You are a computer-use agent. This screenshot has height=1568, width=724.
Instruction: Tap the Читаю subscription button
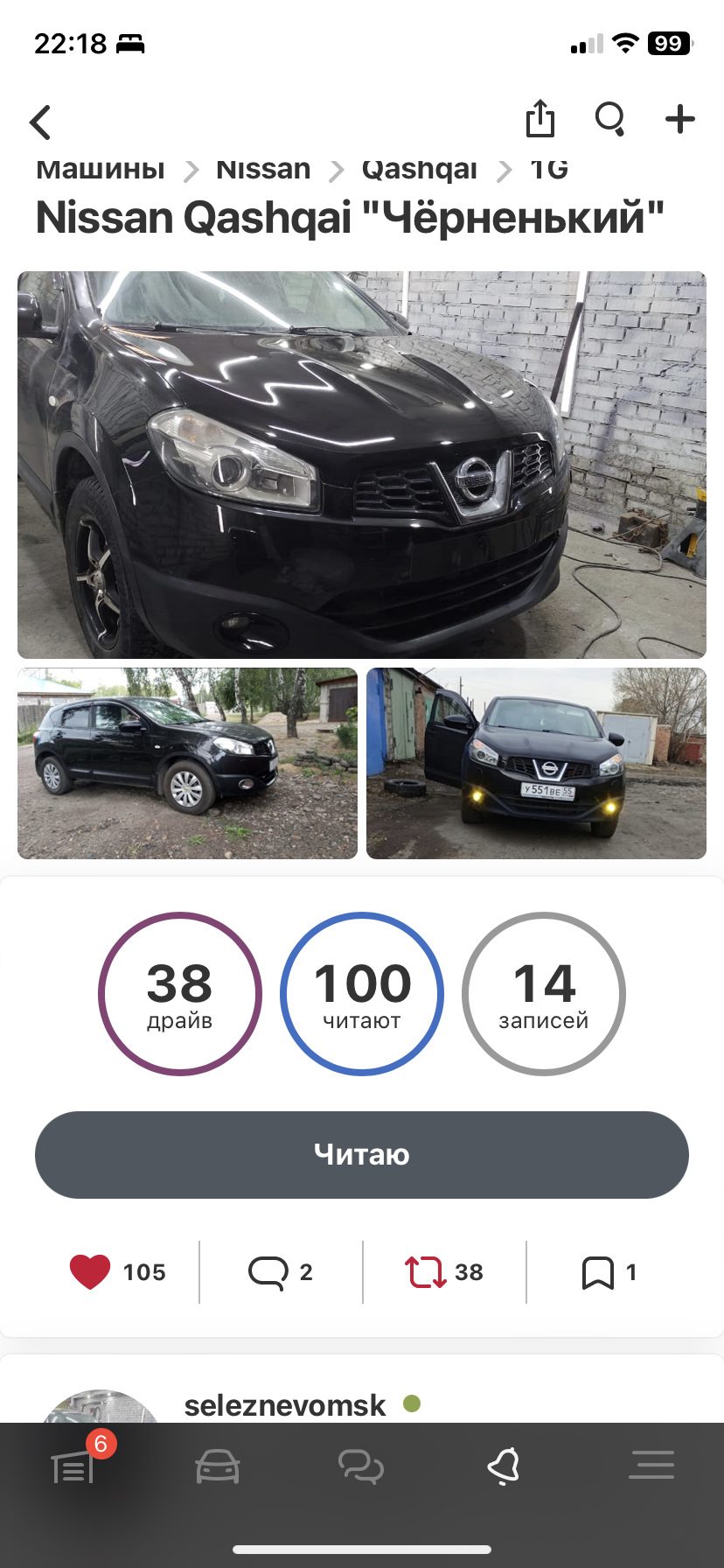pos(362,1155)
